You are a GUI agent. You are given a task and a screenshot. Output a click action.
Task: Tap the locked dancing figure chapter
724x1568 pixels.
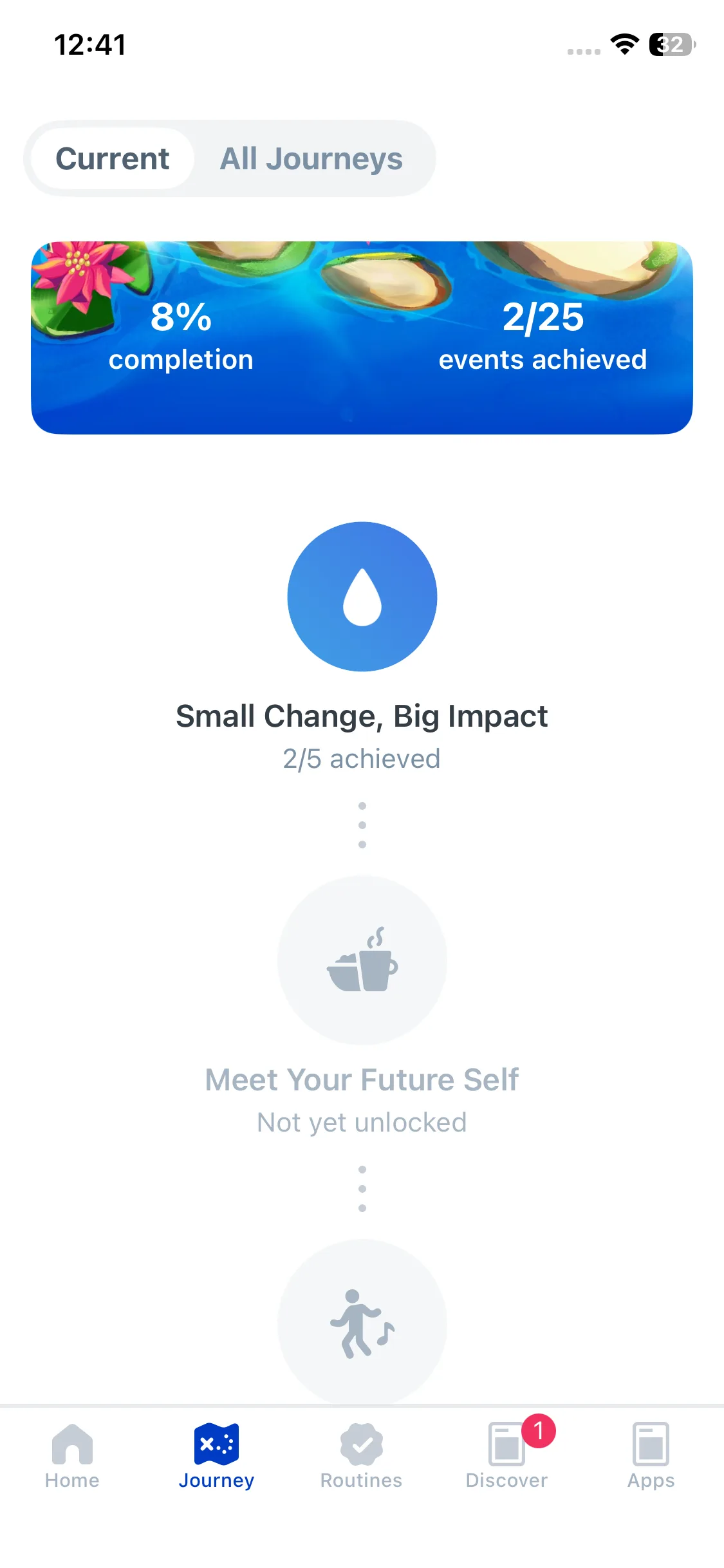point(362,1323)
